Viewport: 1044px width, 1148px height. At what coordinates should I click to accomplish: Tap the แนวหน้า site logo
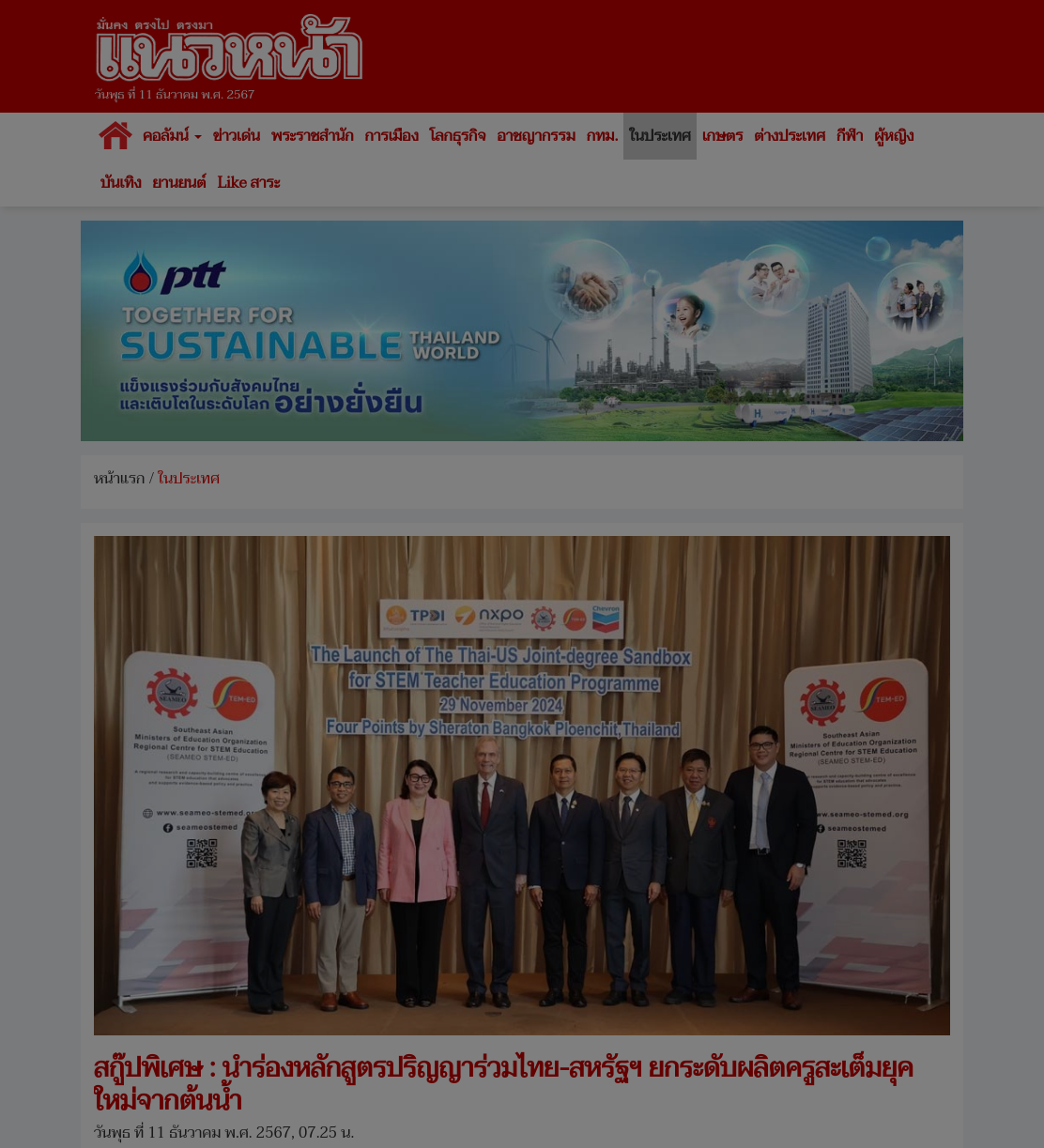[229, 49]
